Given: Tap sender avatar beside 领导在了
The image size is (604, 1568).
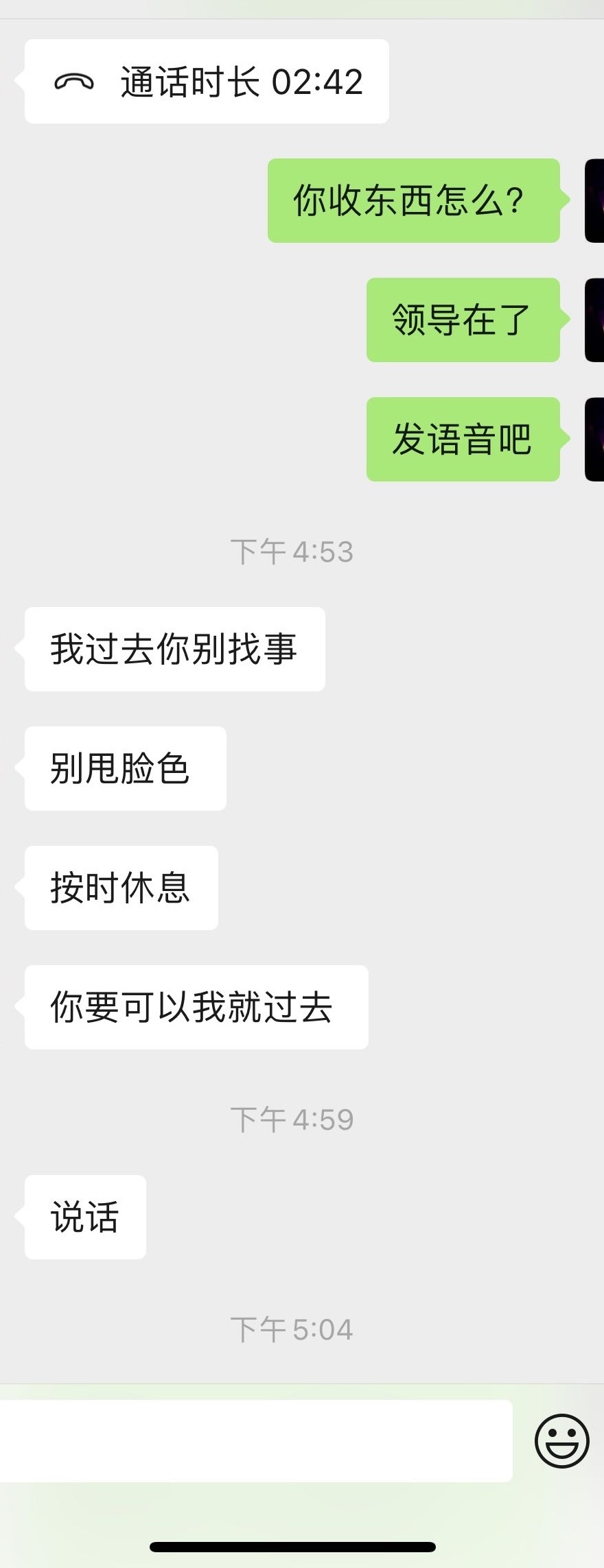Looking at the screenshot, I should pos(594,320).
